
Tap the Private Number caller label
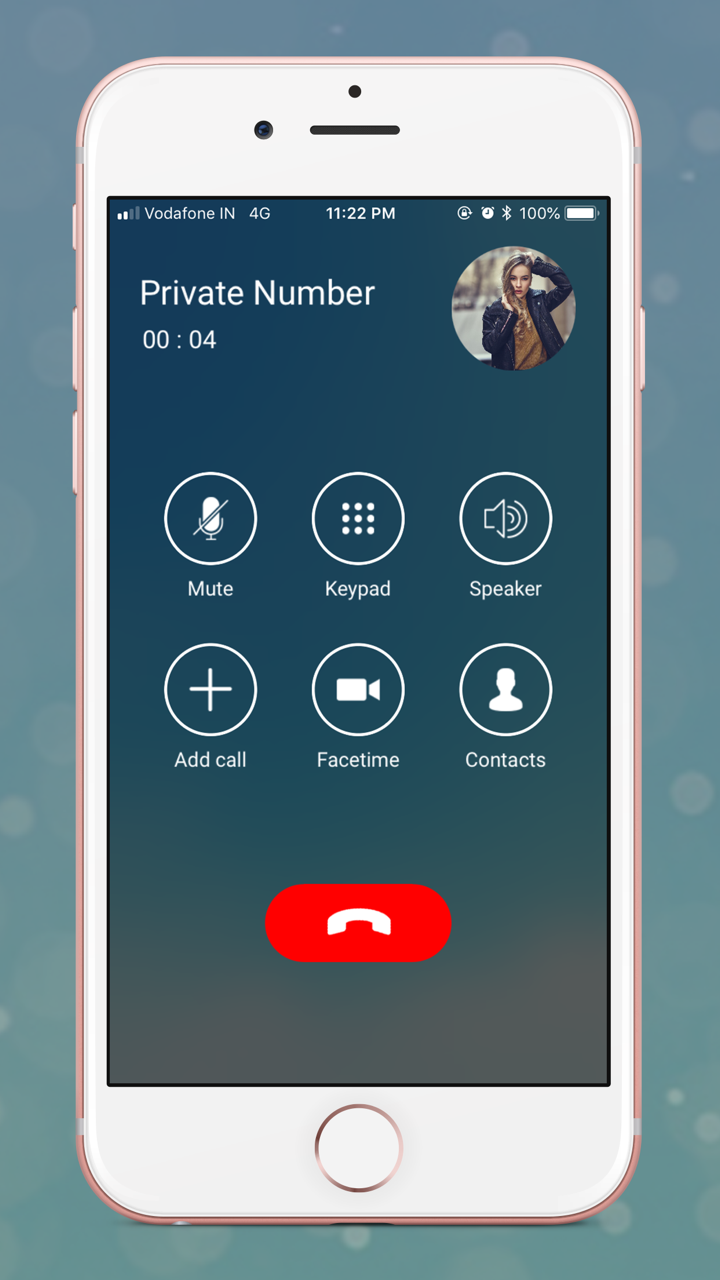click(x=257, y=292)
